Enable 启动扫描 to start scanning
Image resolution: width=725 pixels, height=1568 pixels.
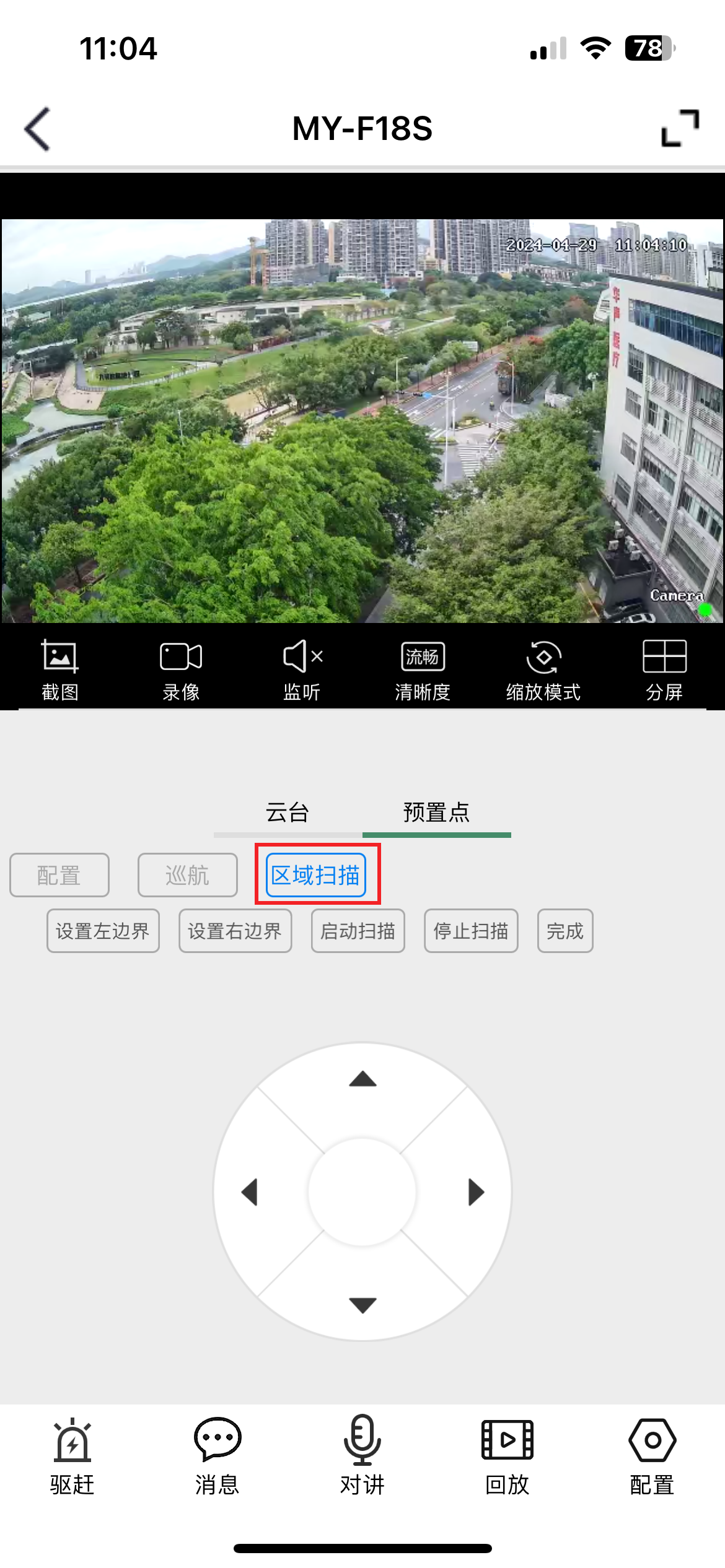358,931
